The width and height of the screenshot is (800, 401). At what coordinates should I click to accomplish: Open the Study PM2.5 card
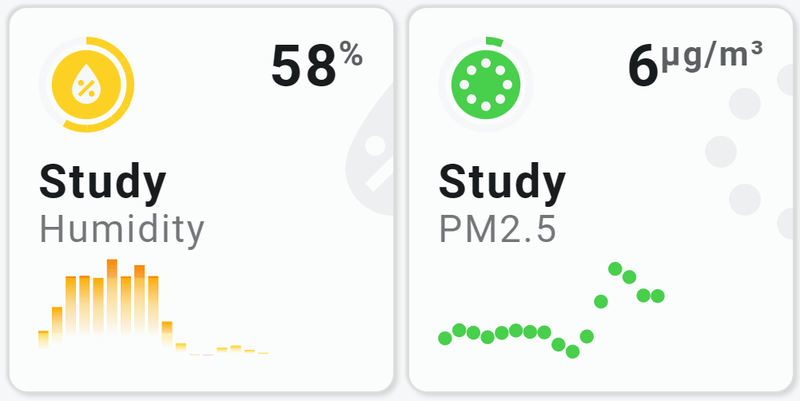(600, 200)
